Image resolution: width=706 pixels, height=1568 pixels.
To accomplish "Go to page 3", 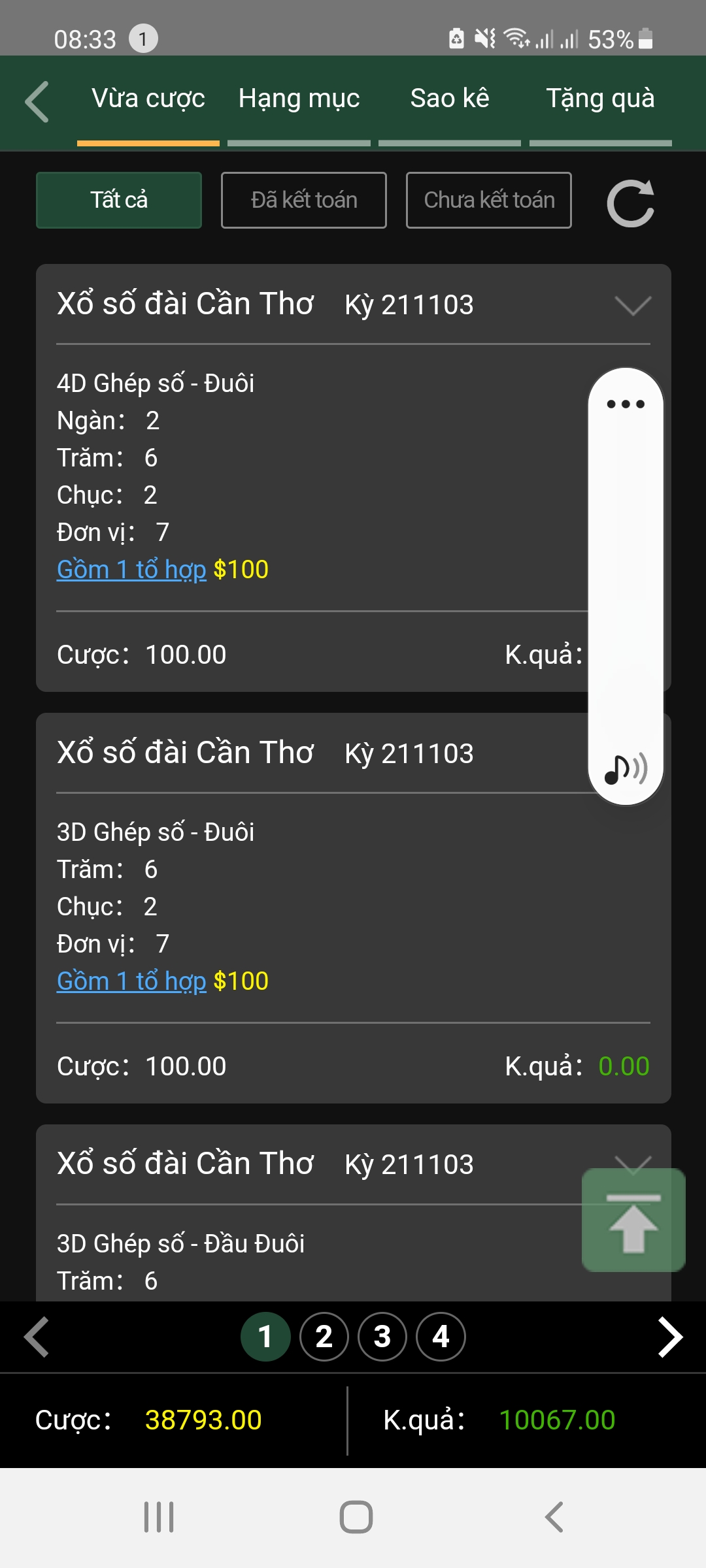I will tap(382, 1337).
